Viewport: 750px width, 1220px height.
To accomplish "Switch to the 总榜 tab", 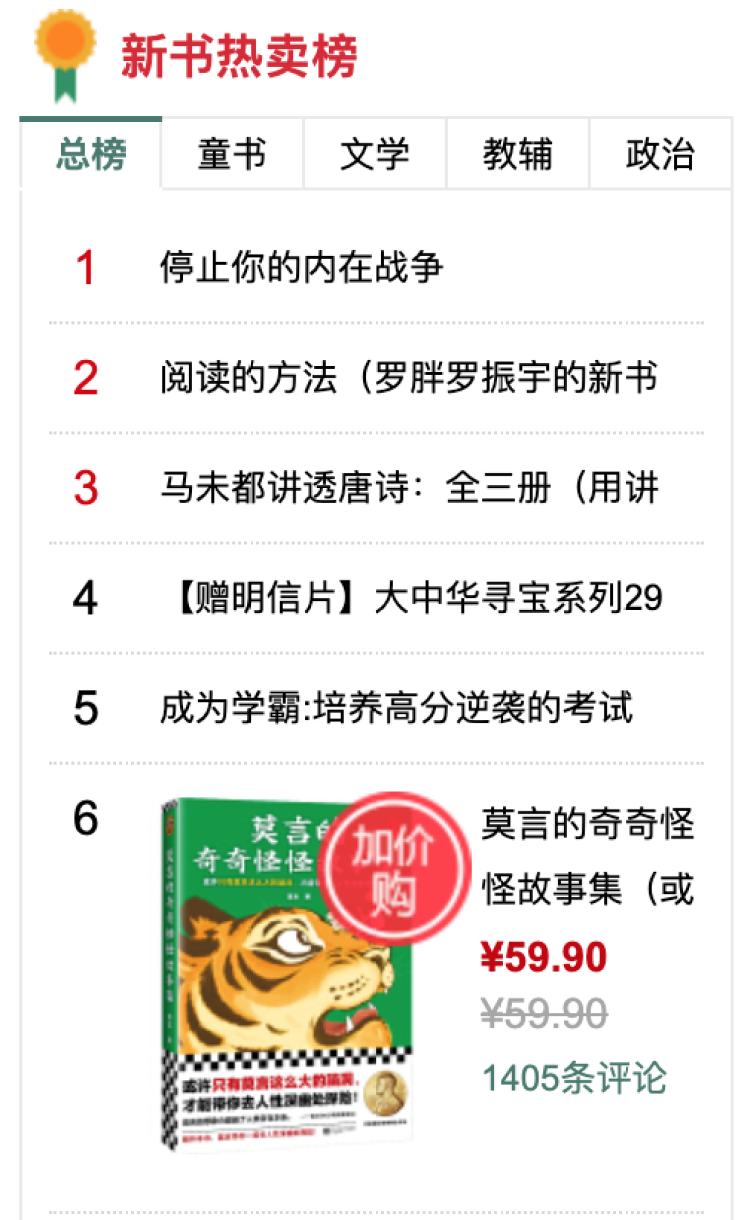I will point(91,155).
